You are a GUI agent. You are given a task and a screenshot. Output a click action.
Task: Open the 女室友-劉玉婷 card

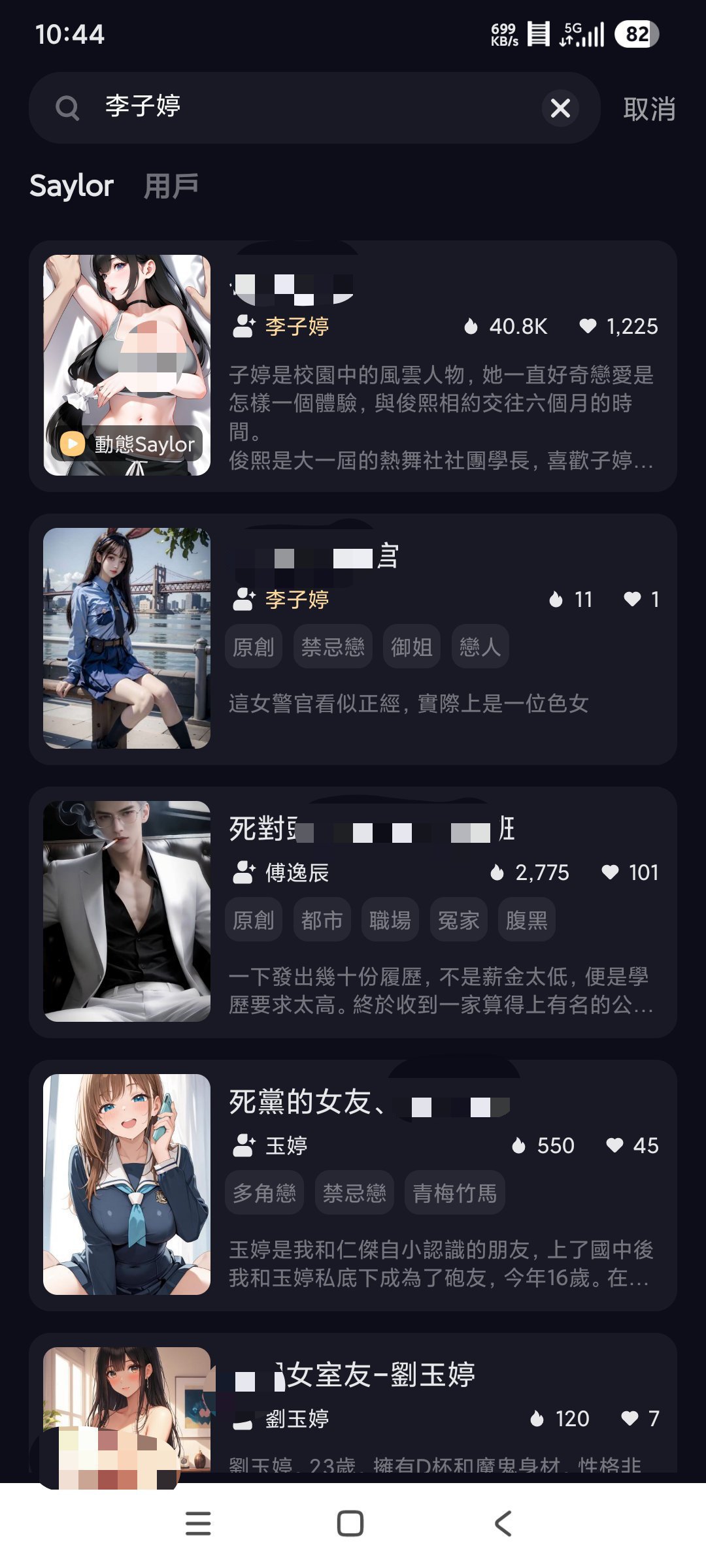pos(353,1405)
